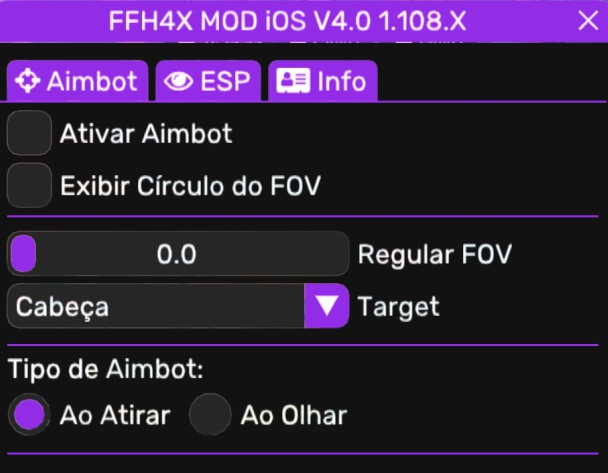Check Exibir Círculo do FOV
Screen dimensions: 608x473
click(29, 185)
